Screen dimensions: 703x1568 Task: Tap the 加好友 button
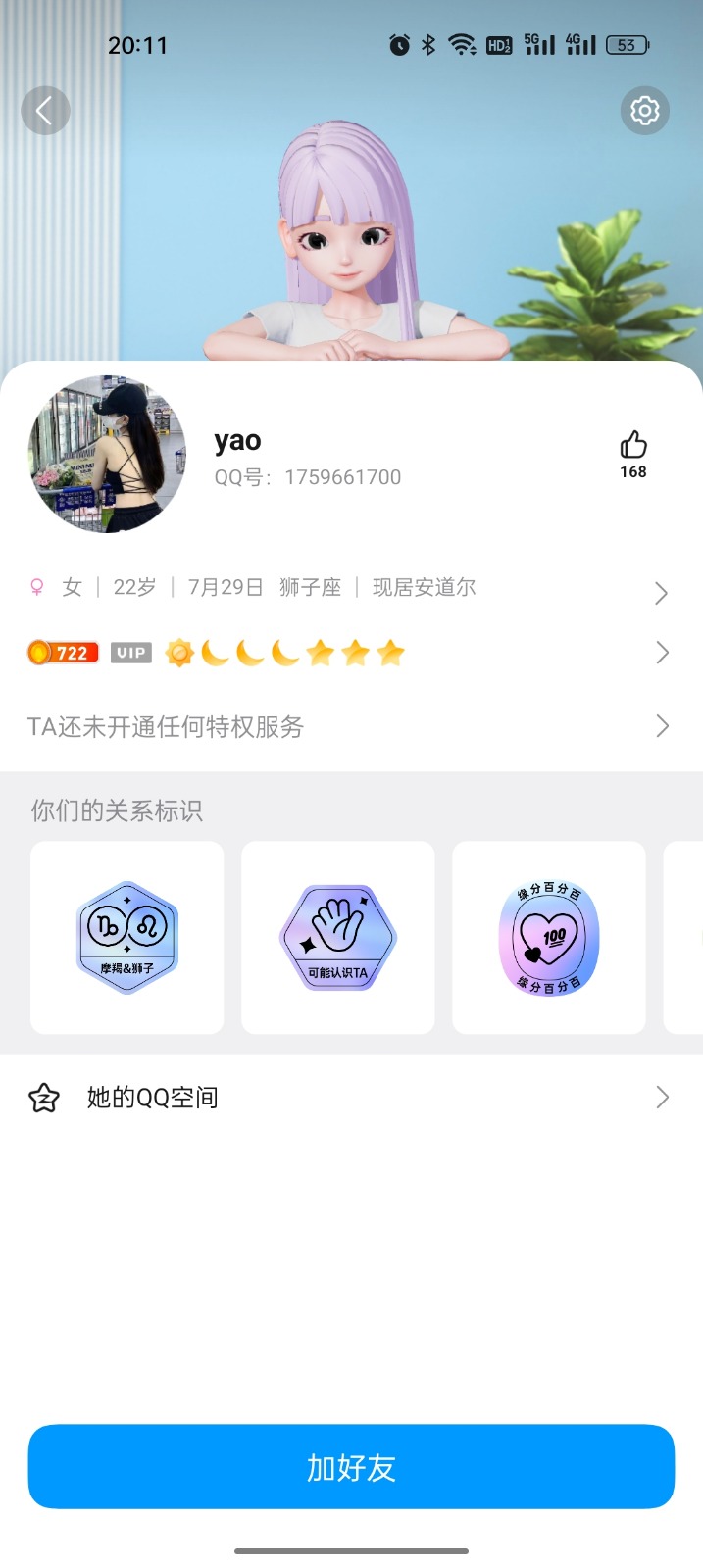click(351, 1467)
